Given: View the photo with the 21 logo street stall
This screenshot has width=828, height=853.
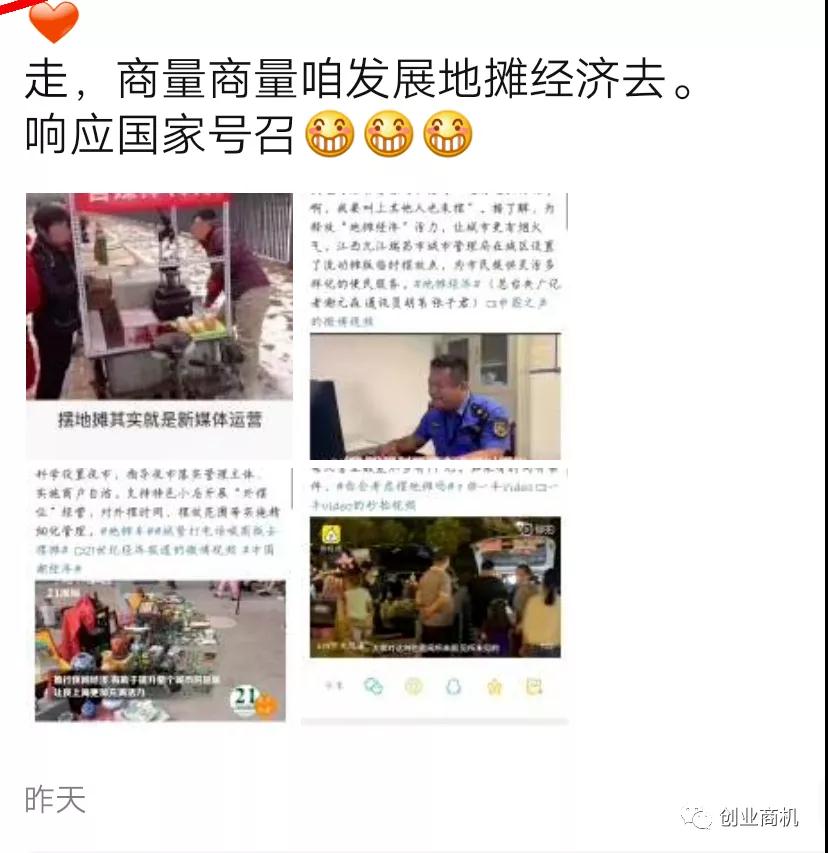Looking at the screenshot, I should pyautogui.click(x=159, y=595).
